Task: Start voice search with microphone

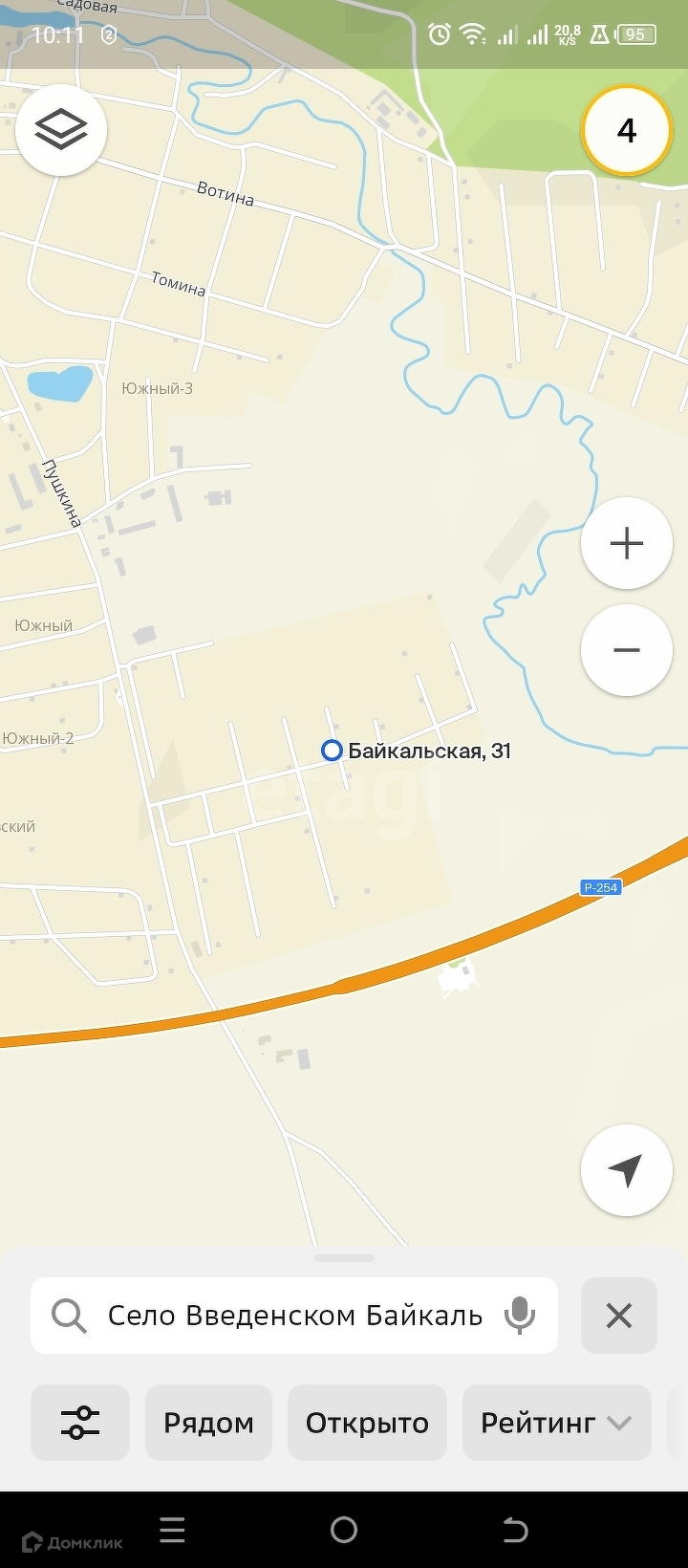Action: 520,1316
